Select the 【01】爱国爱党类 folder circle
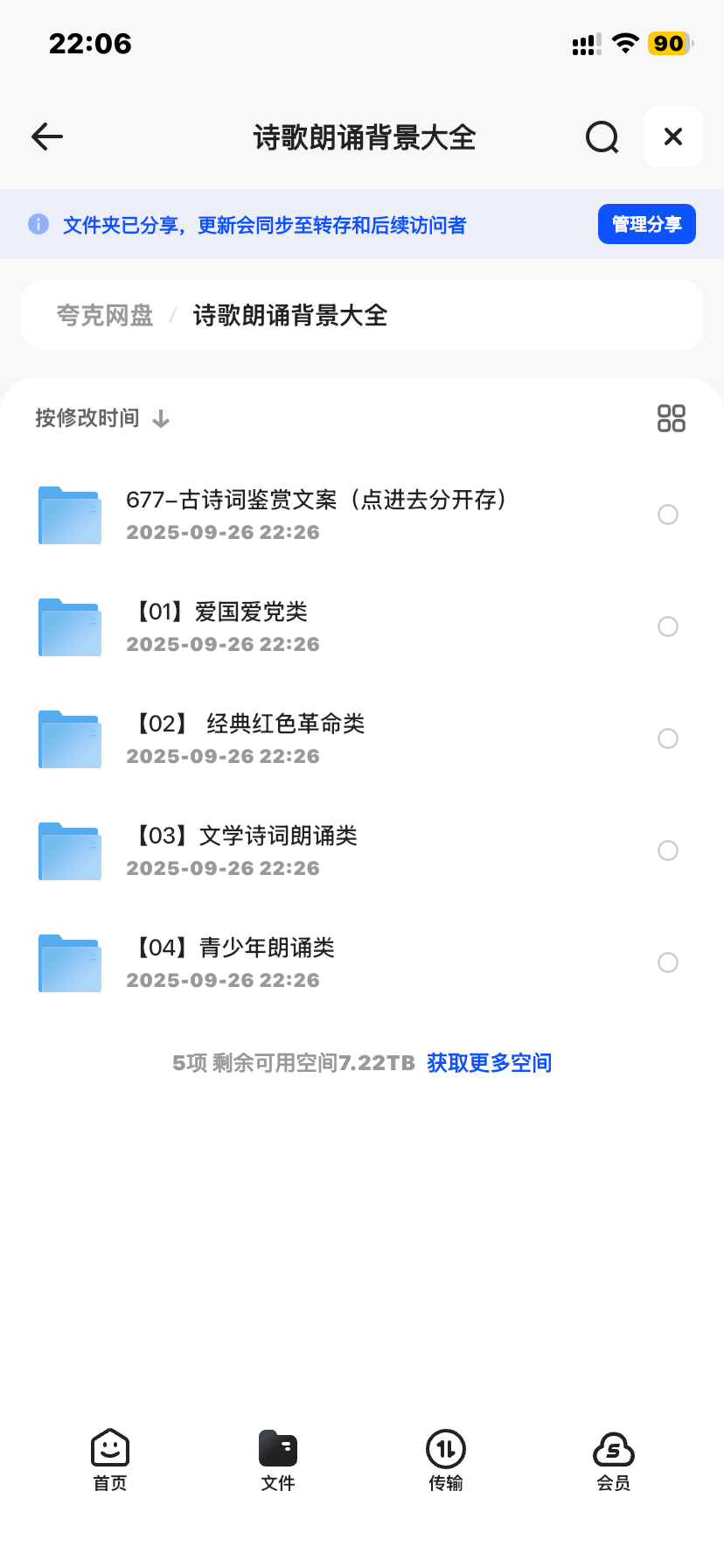 (668, 626)
